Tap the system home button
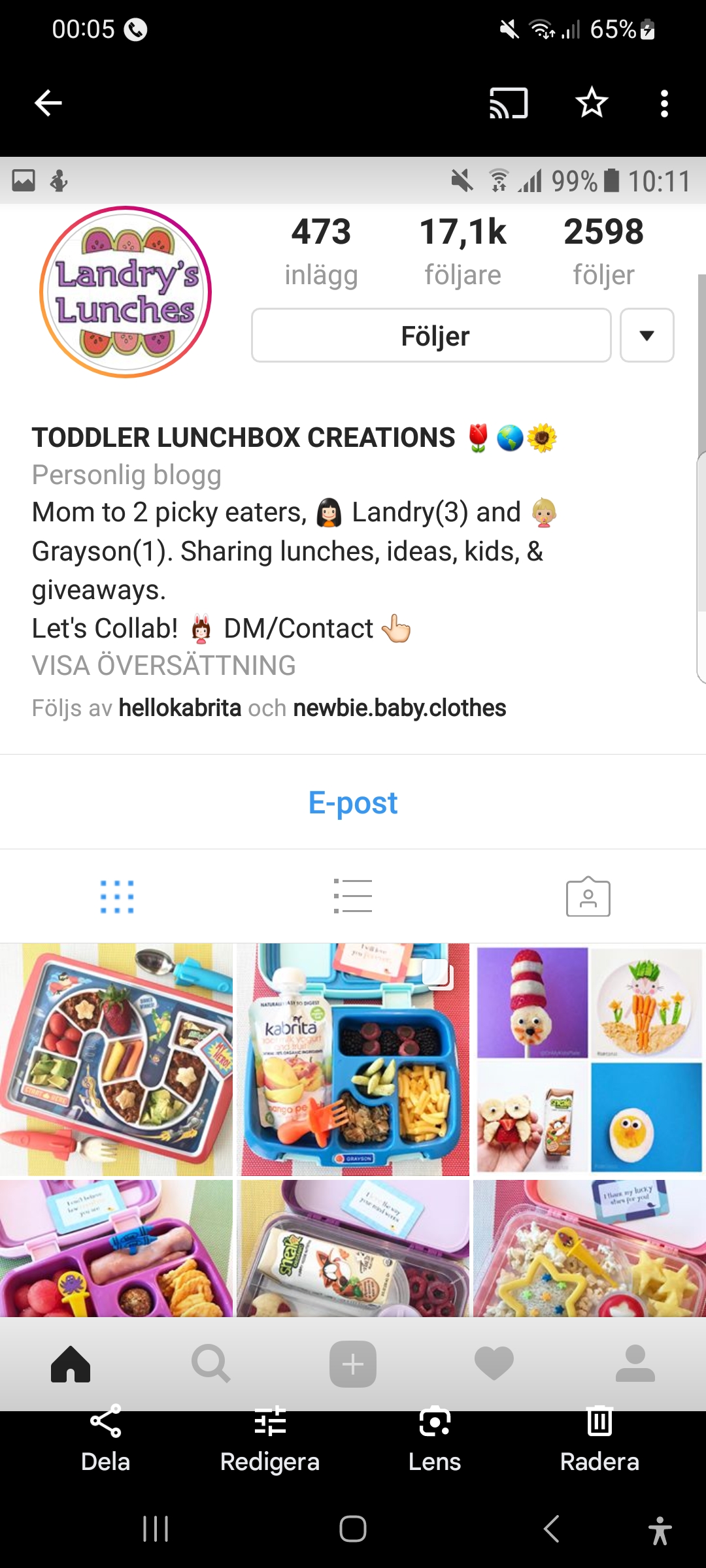Screen dimensions: 706x1568 353,1529
